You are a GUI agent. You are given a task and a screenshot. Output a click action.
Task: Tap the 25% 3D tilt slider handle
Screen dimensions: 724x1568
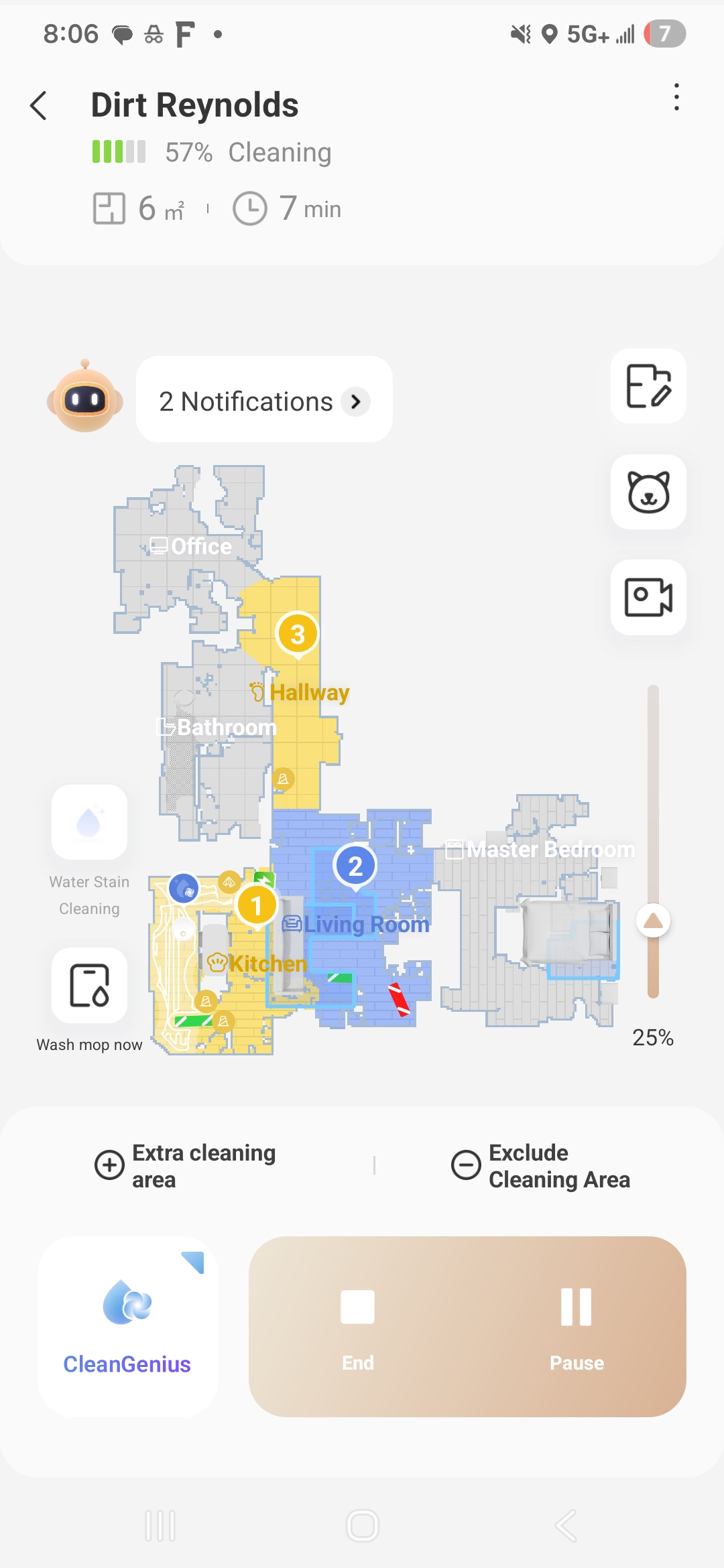pyautogui.click(x=653, y=921)
